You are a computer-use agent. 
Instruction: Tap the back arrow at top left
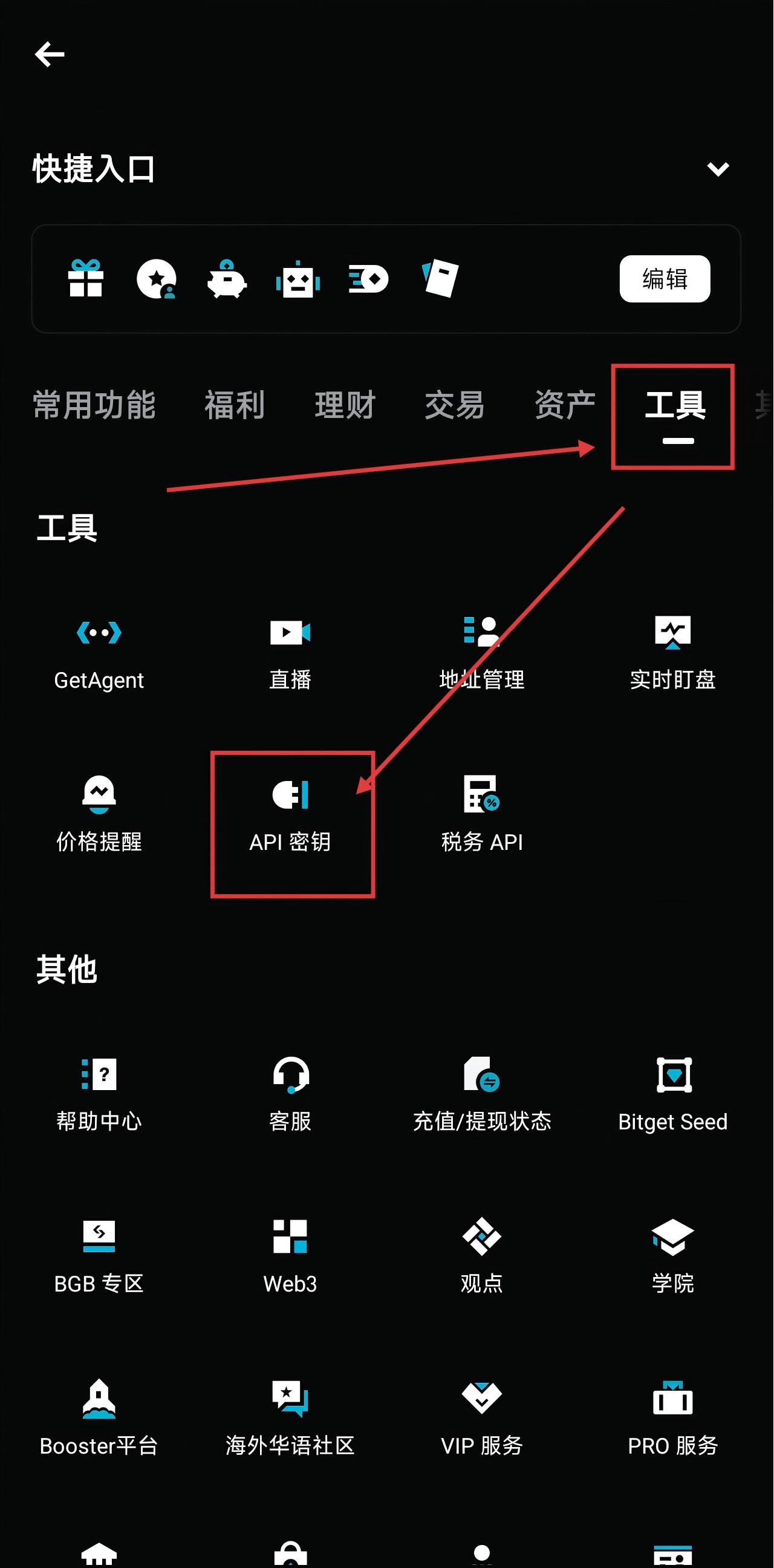coord(50,54)
